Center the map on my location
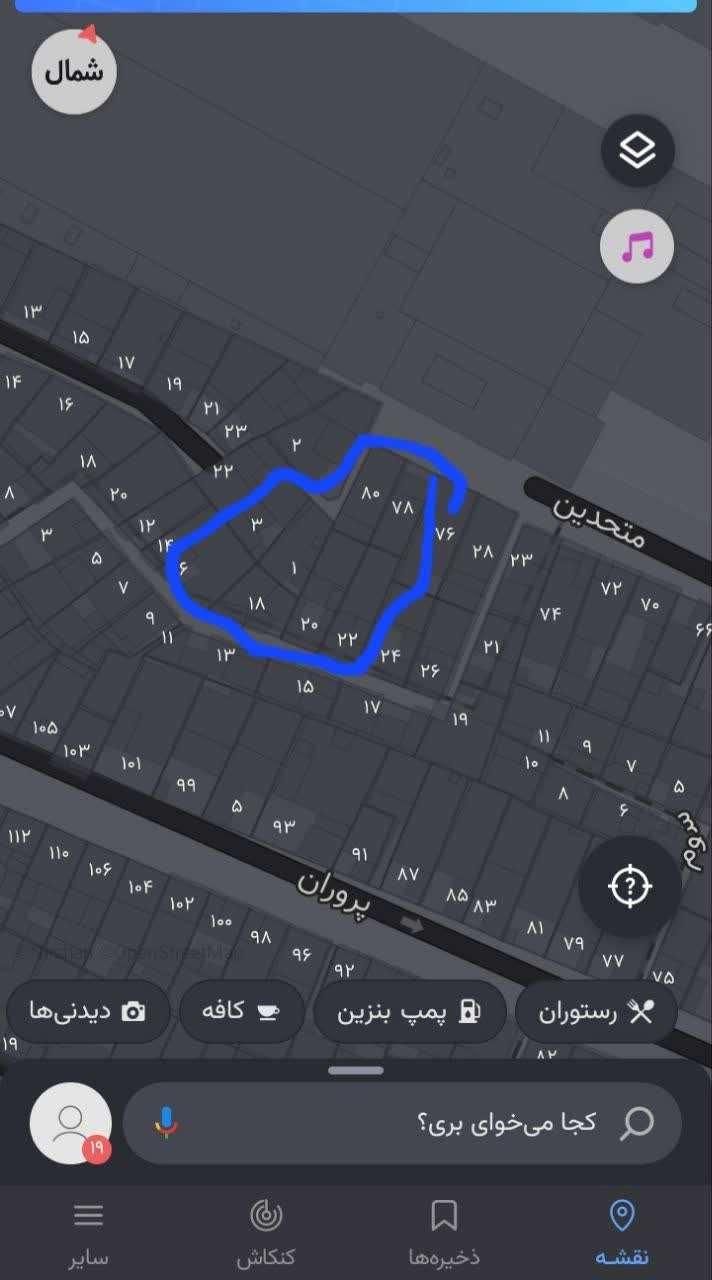Viewport: 712px width, 1280px height. (629, 885)
